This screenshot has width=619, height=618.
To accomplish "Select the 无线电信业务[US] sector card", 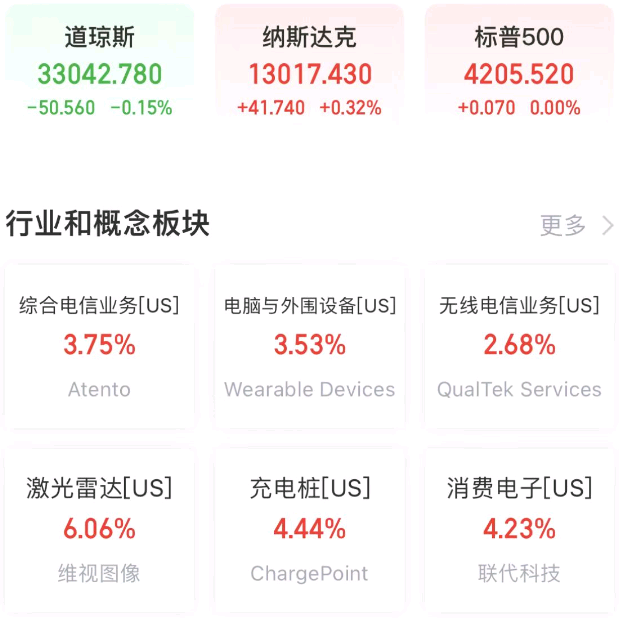I will point(519,346).
